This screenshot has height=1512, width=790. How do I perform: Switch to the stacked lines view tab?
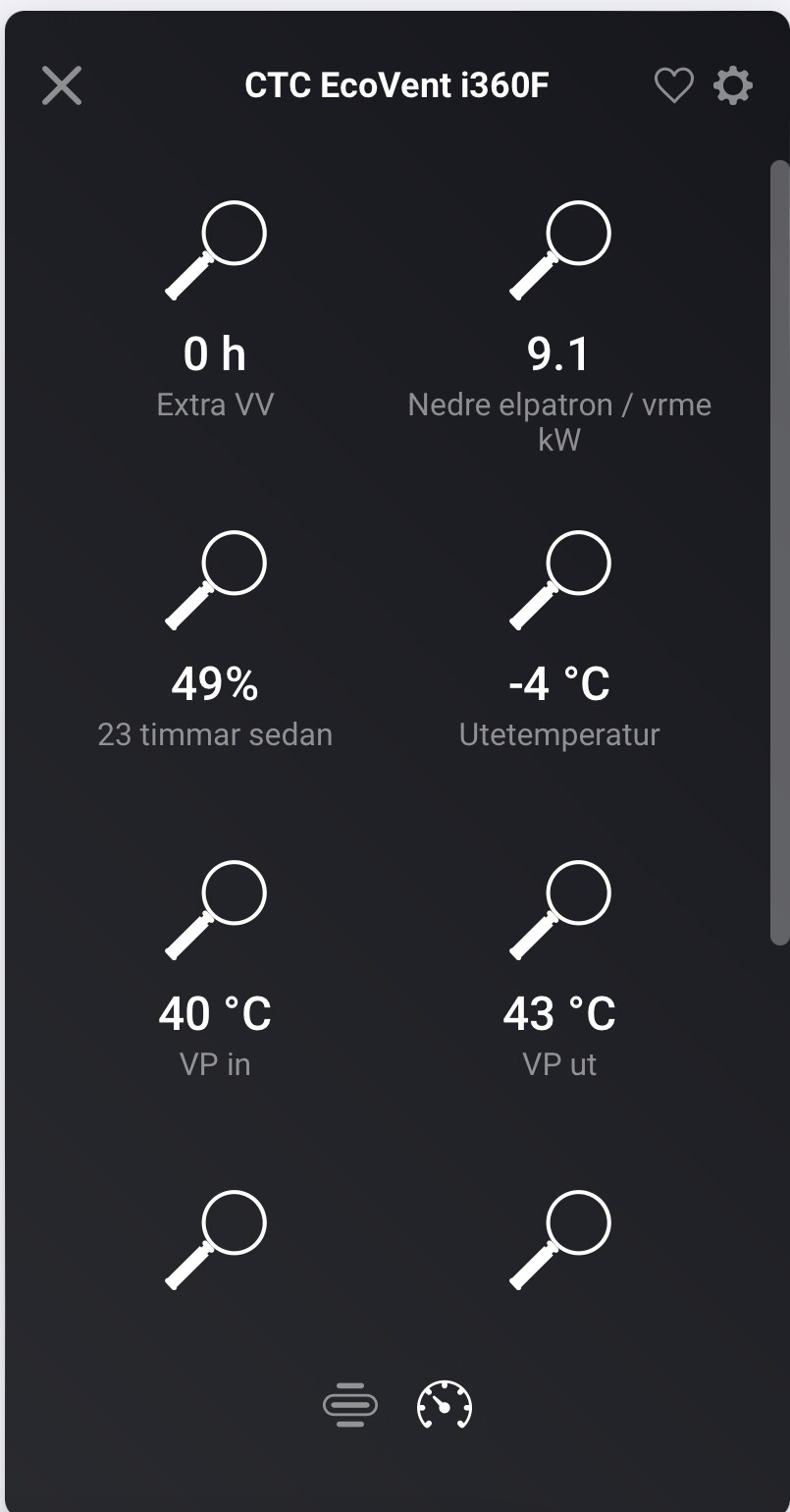[x=350, y=1405]
